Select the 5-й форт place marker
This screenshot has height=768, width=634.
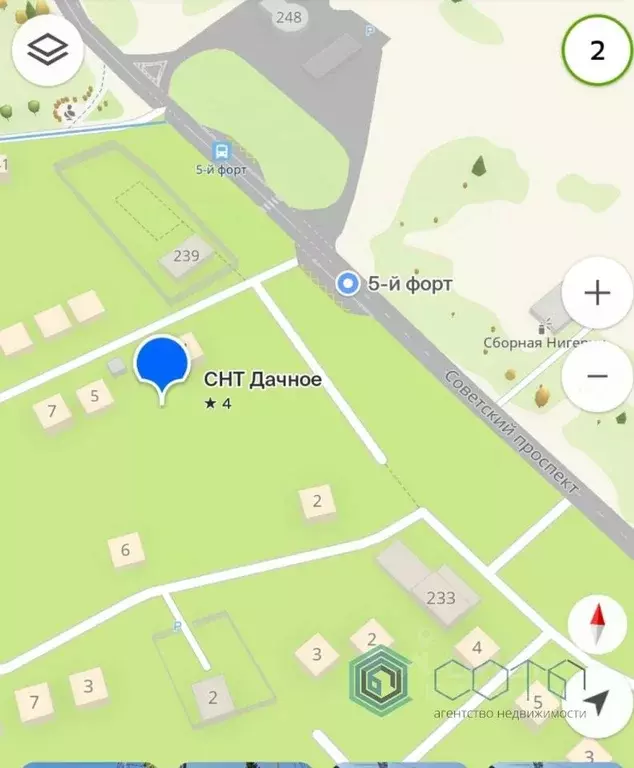click(x=348, y=284)
